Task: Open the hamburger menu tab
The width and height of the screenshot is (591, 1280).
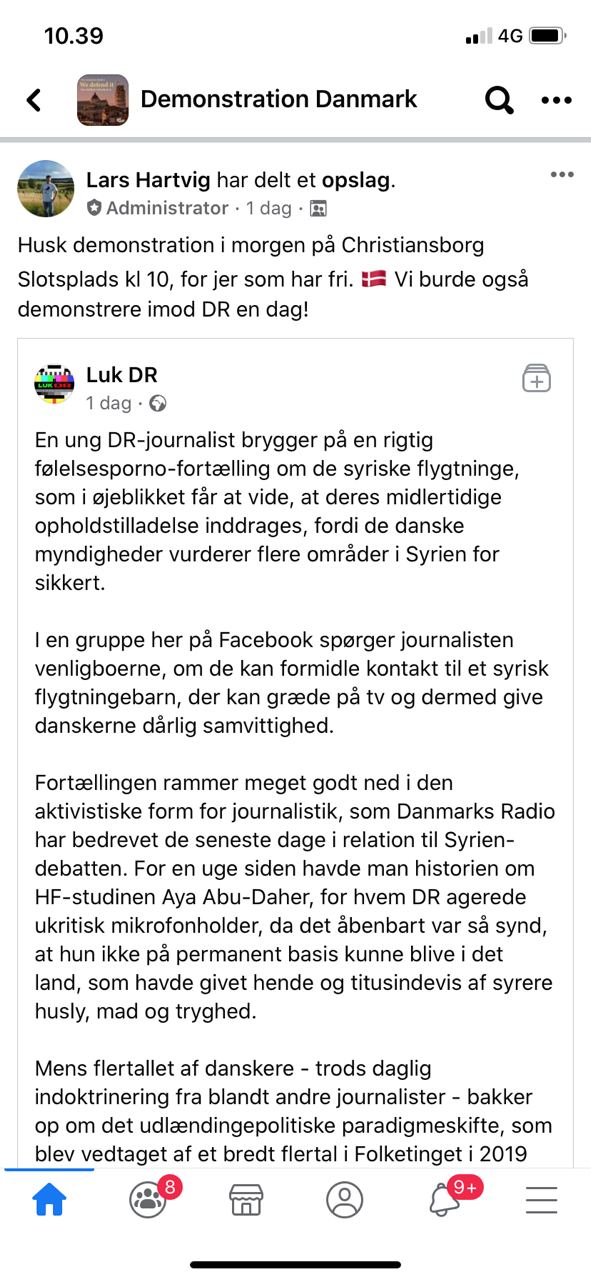Action: [x=541, y=1199]
